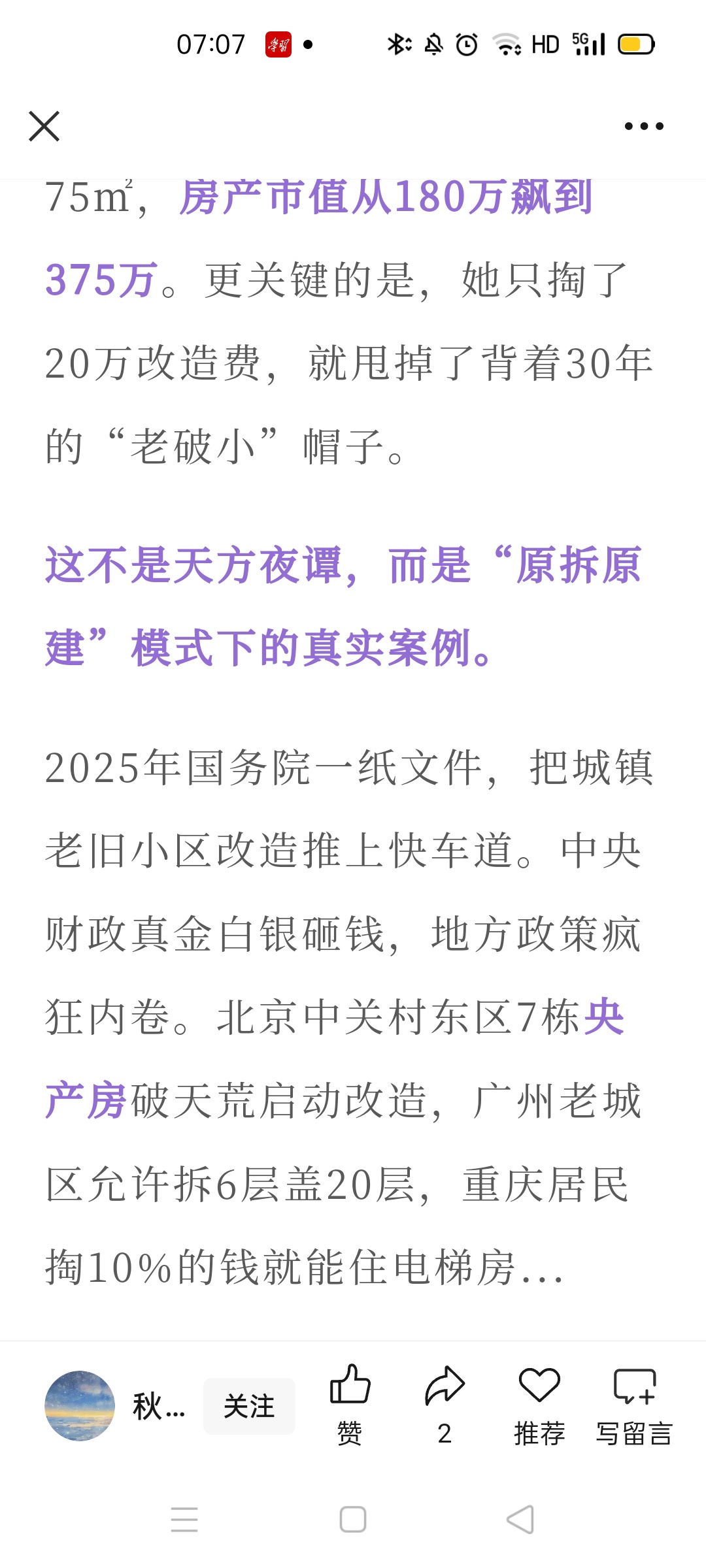Viewport: 706px width, 1568px height.
Task: Share the article via arrow icon
Action: [445, 1405]
